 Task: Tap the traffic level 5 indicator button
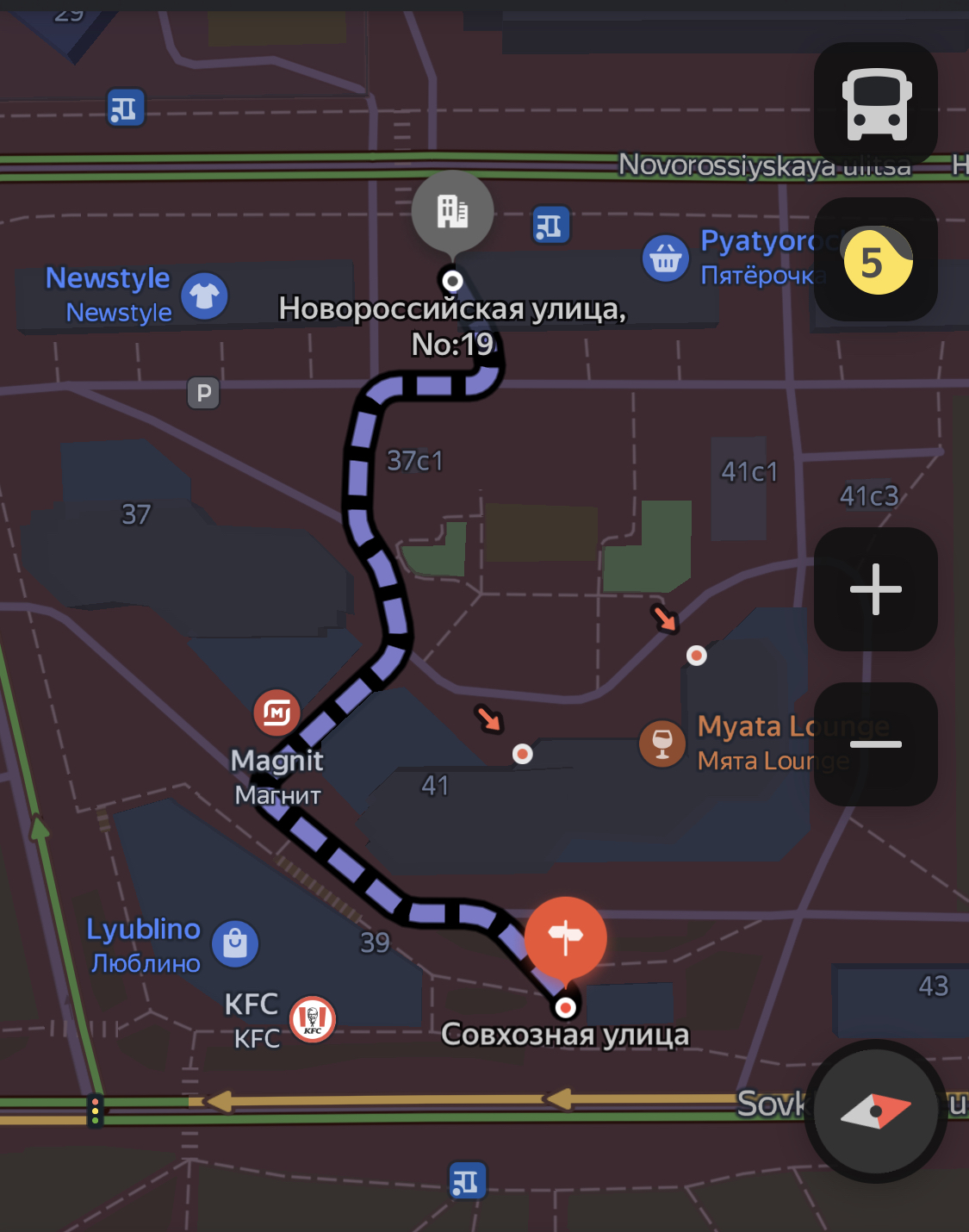(x=876, y=260)
